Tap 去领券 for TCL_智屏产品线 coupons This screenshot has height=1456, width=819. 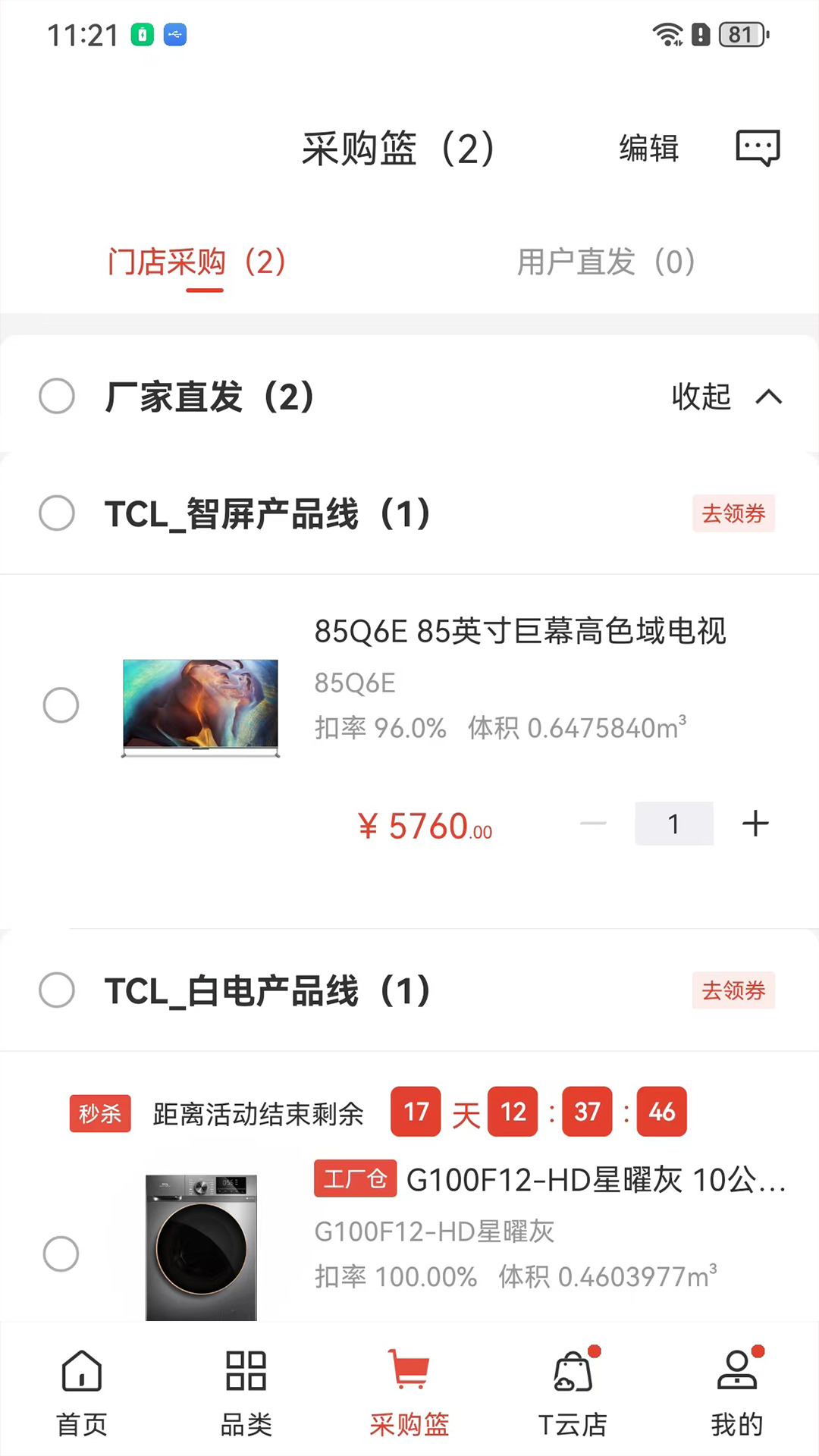[733, 513]
